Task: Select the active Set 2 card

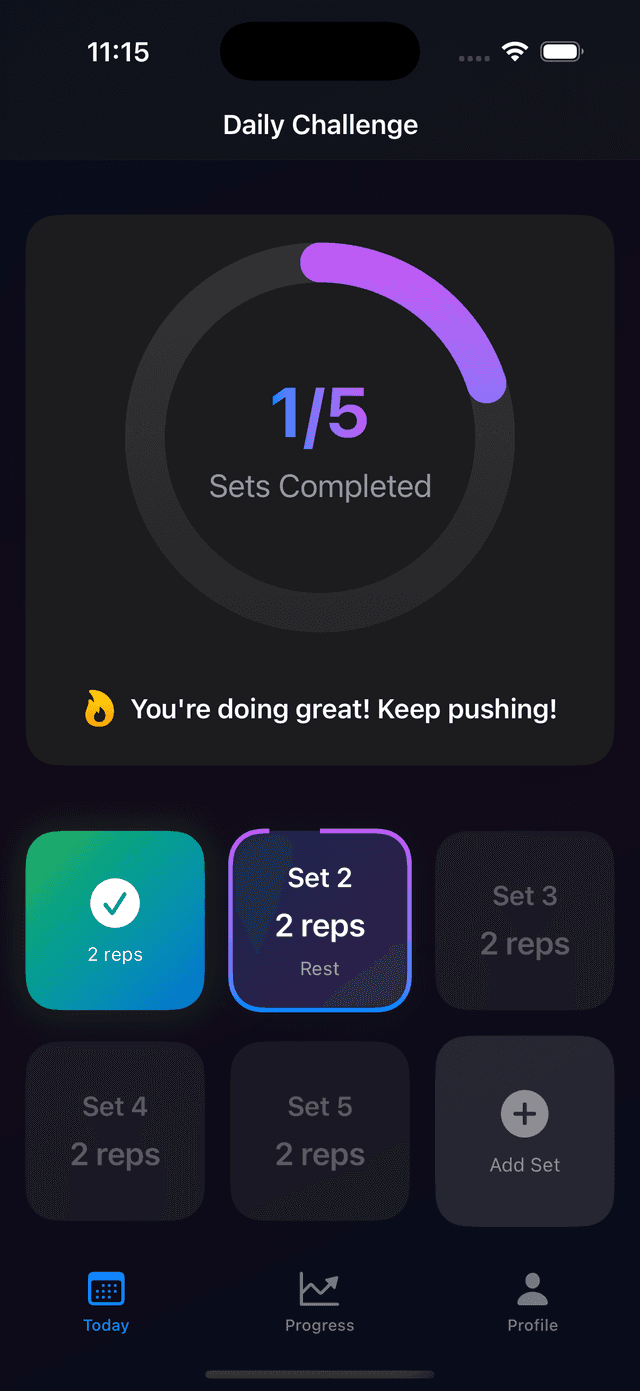Action: (x=320, y=920)
